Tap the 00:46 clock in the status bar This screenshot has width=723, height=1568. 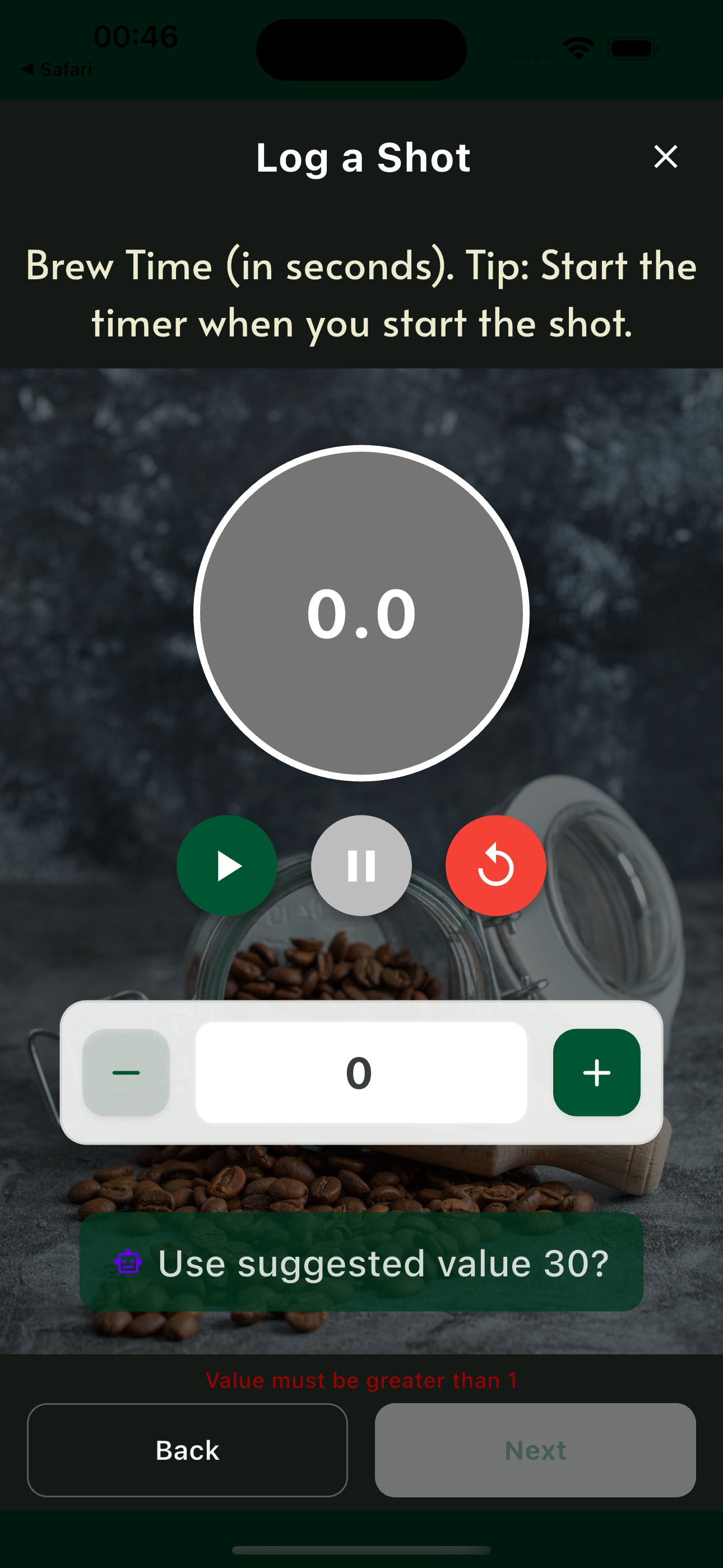pyautogui.click(x=135, y=38)
